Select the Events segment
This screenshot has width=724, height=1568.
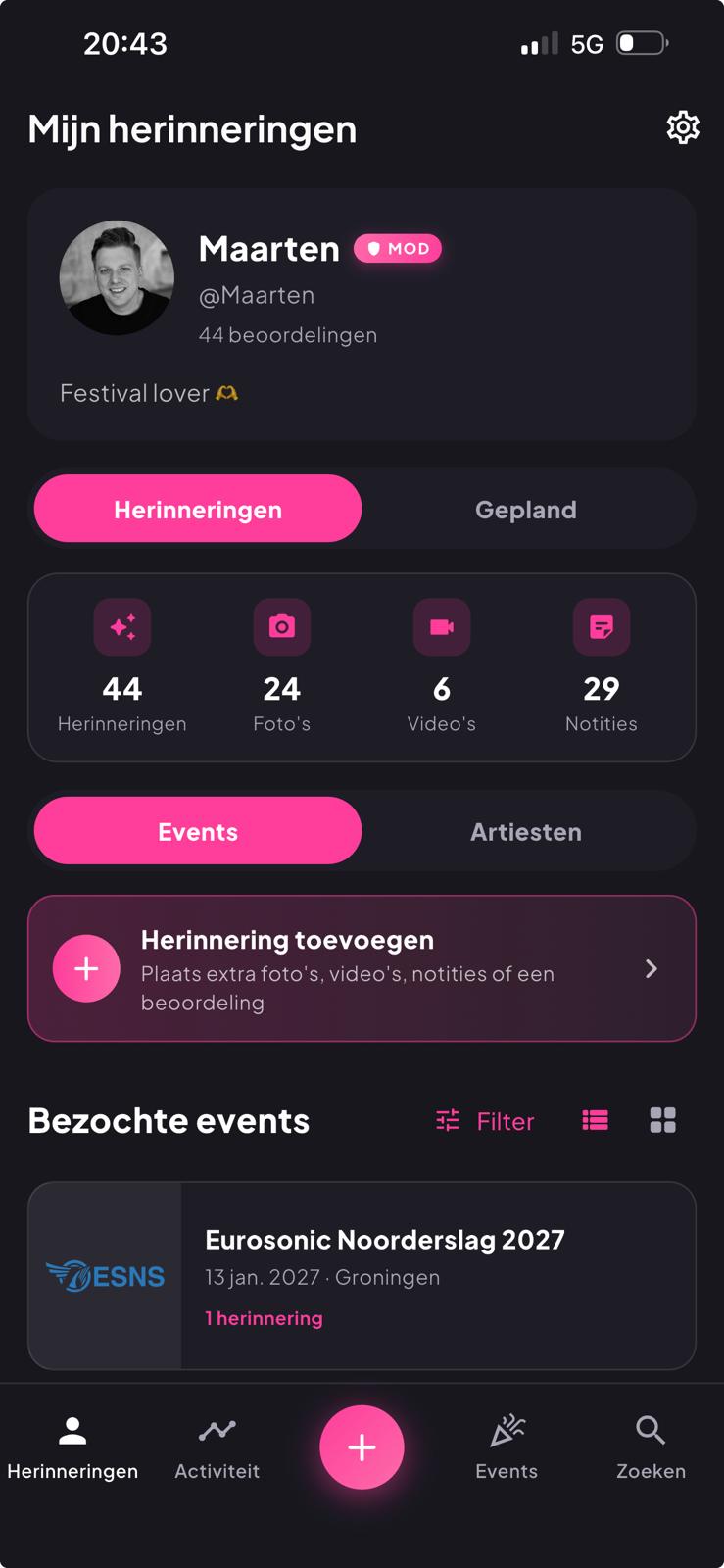(x=198, y=831)
